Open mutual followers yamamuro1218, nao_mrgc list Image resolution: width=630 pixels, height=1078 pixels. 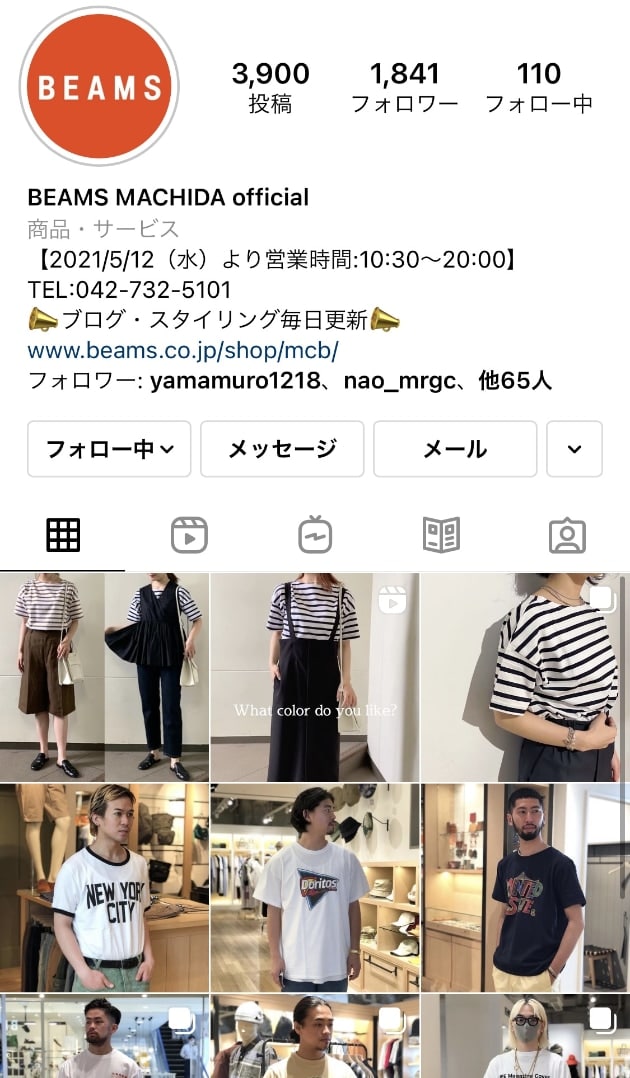(290, 381)
